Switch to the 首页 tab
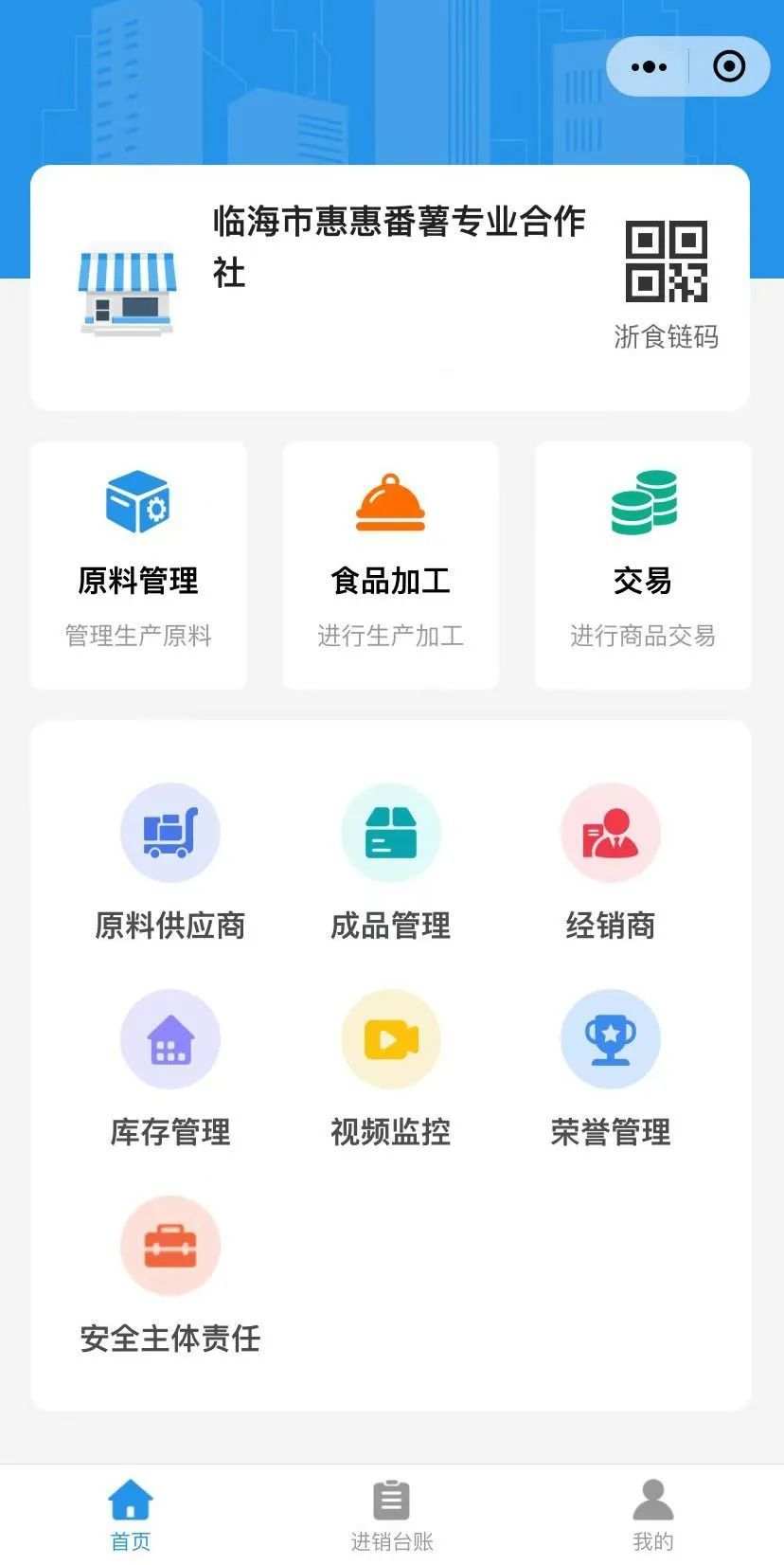Image resolution: width=784 pixels, height=1565 pixels. click(131, 1514)
